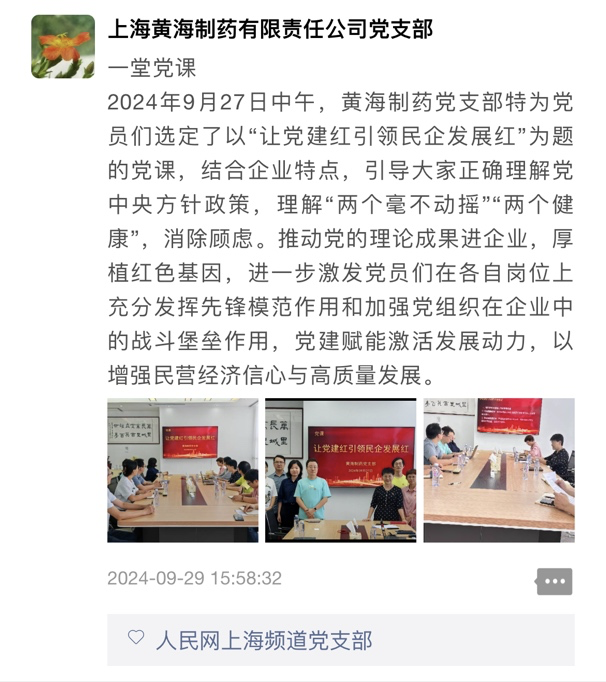This screenshot has height=682, width=606.
Task: View middle group photo with red screen
Action: point(340,470)
